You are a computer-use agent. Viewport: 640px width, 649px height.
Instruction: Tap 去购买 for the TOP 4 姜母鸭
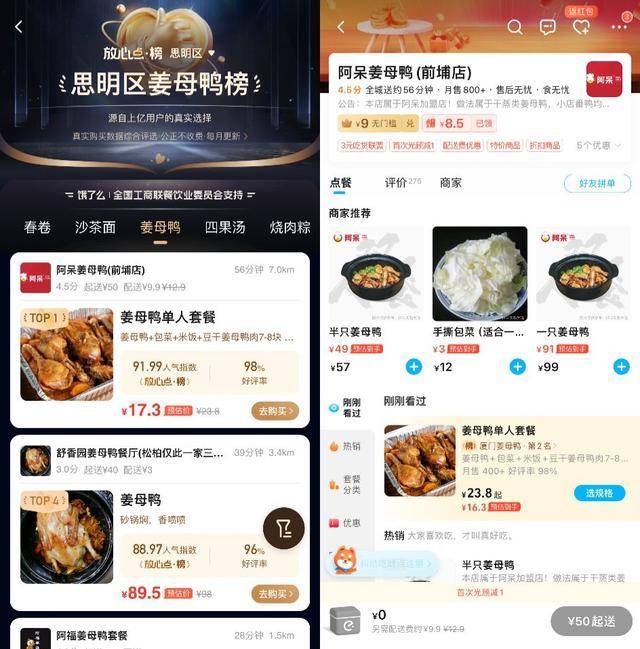click(275, 594)
